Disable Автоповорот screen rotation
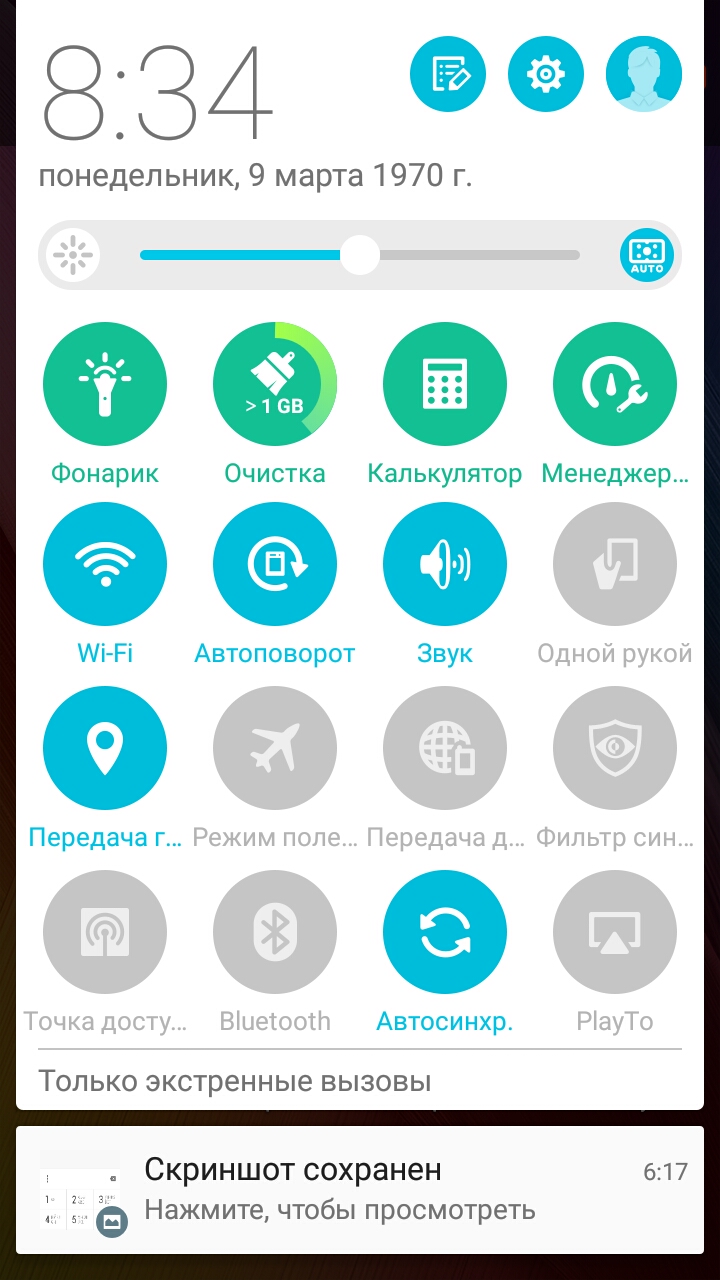 click(275, 564)
